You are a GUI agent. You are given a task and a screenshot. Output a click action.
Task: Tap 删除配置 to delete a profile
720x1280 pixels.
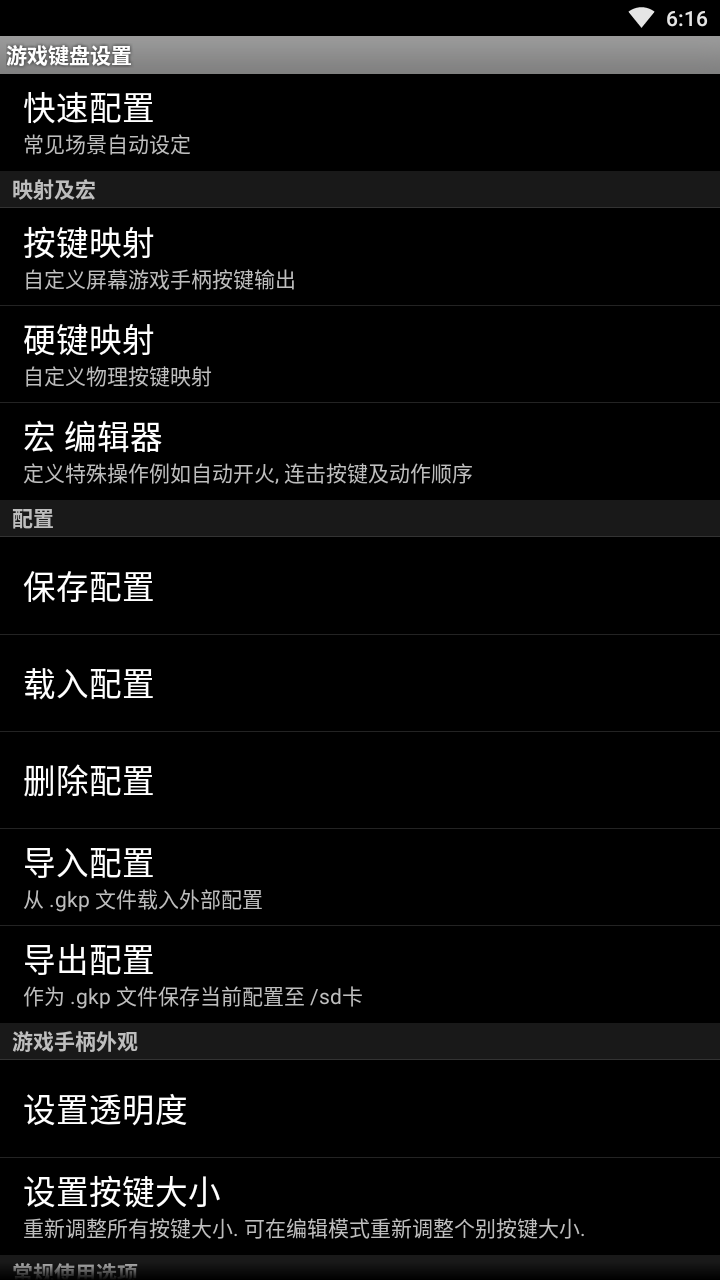(x=360, y=780)
